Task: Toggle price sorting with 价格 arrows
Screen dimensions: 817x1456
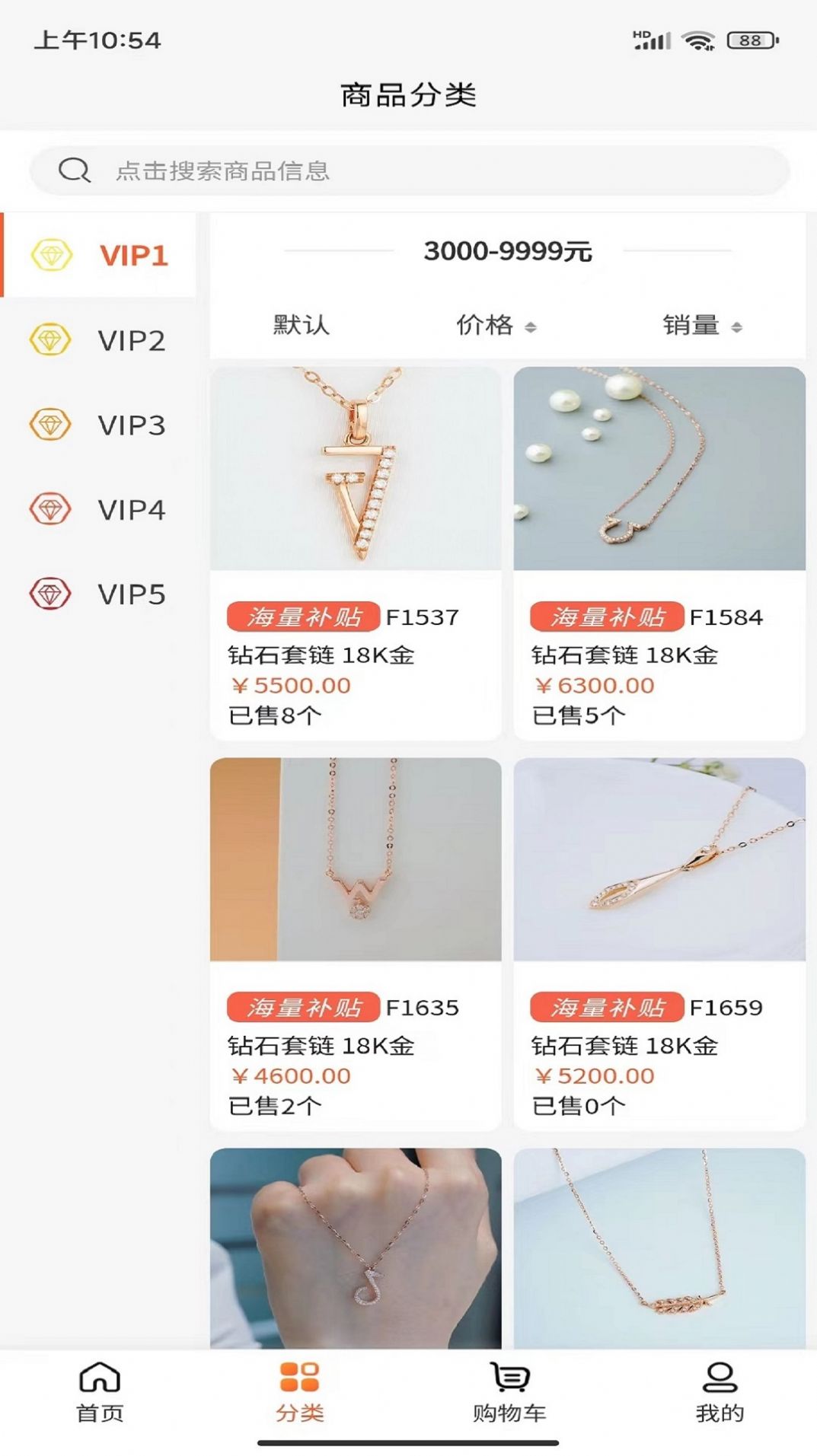Action: (496, 326)
